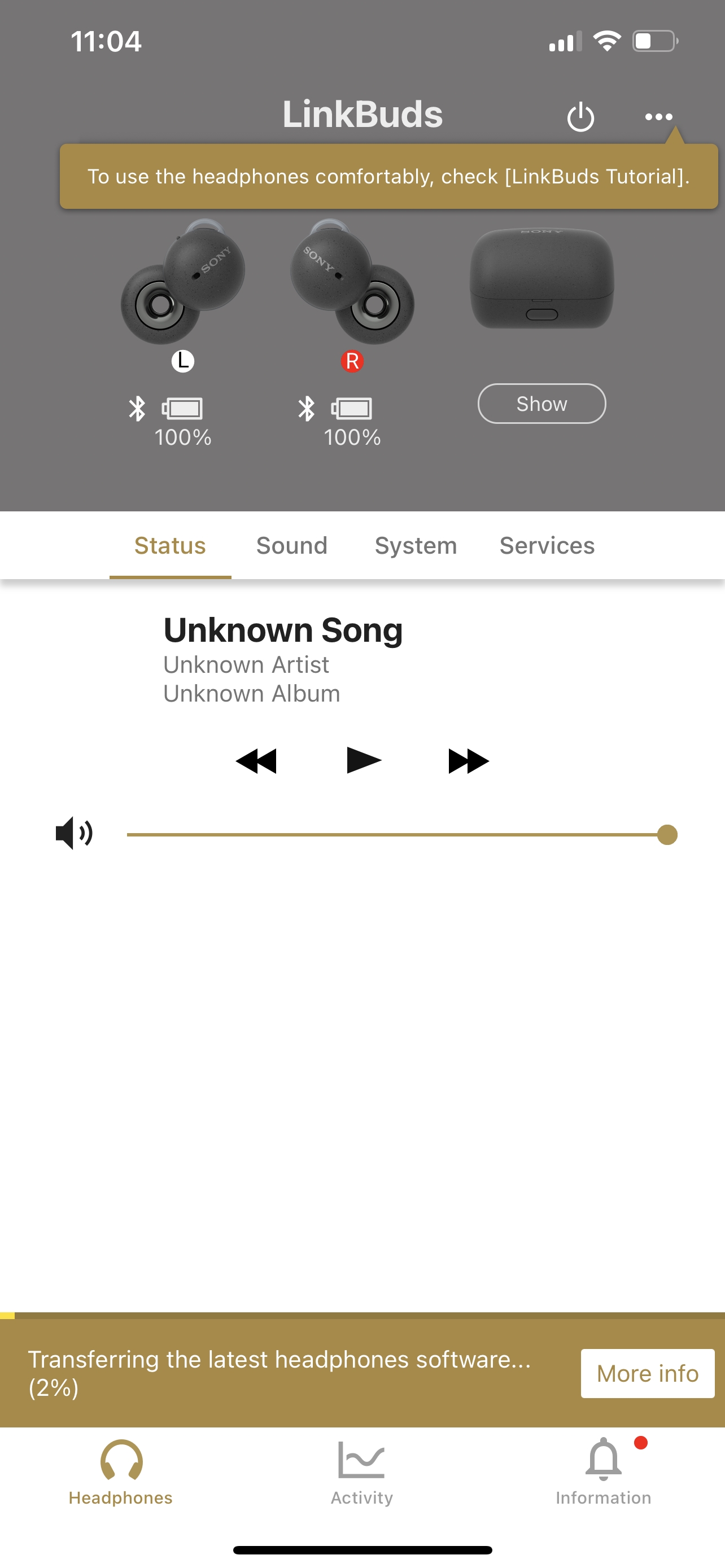Skip back to the previous track
The height and width of the screenshot is (1568, 725).
coord(256,761)
